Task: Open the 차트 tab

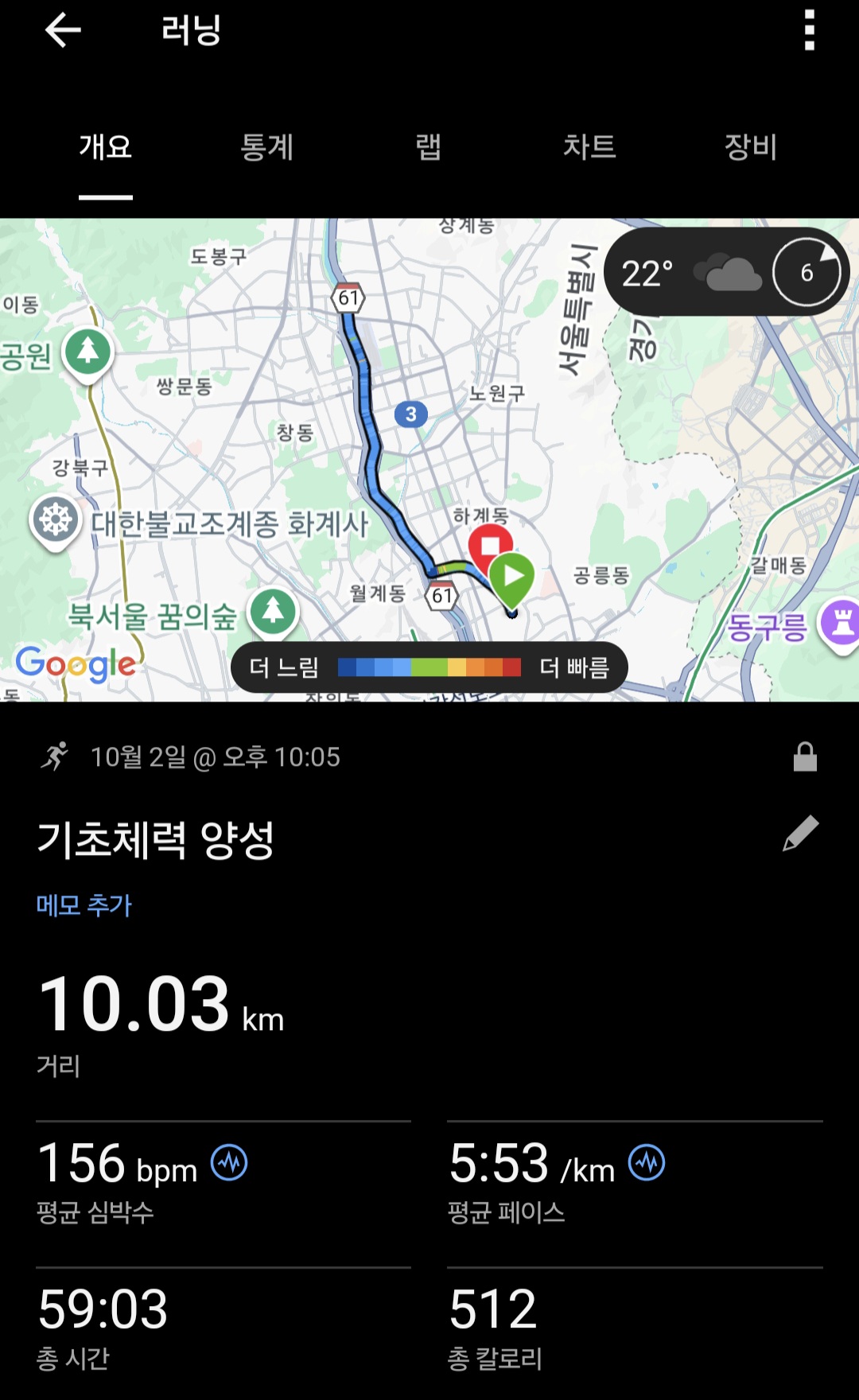Action: pos(589,147)
